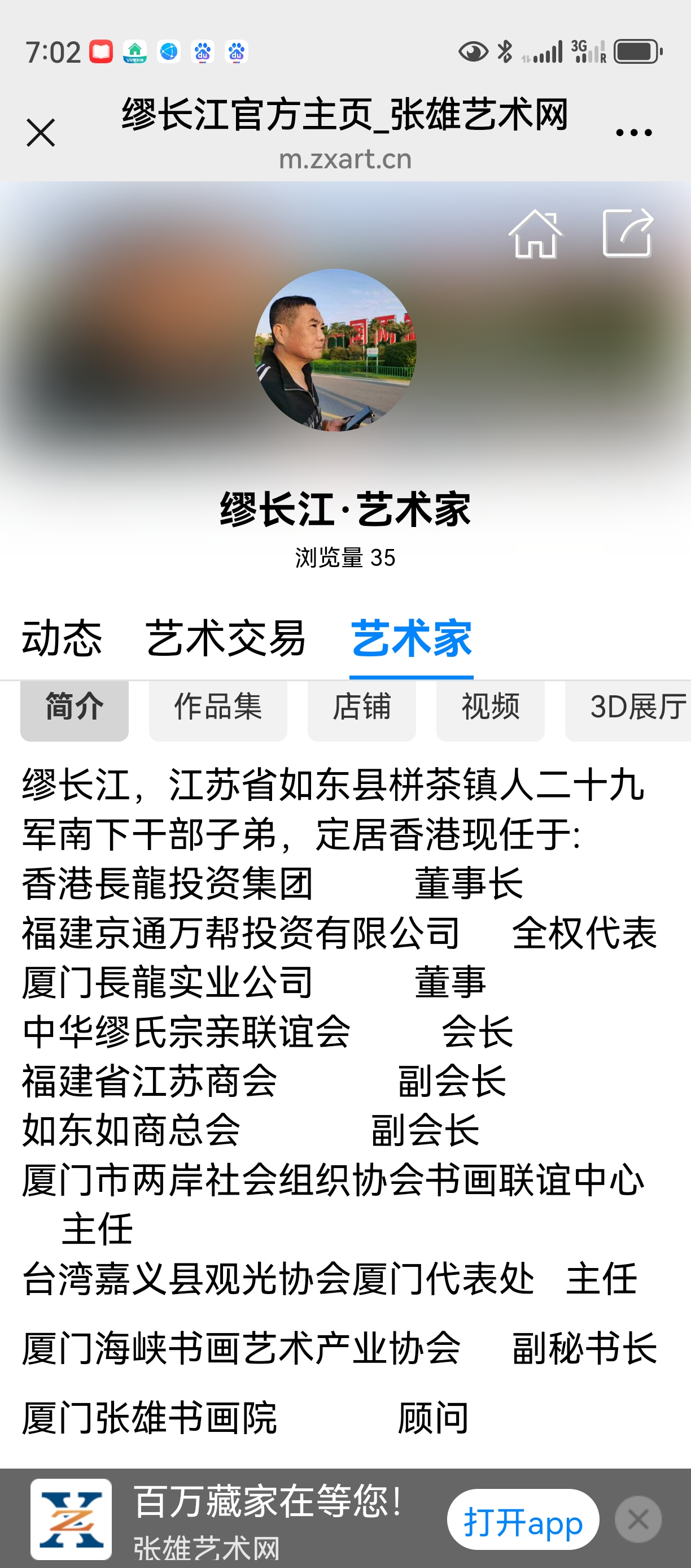This screenshot has width=691, height=1568.
Task: Select the 简介 chip
Action: (x=74, y=708)
